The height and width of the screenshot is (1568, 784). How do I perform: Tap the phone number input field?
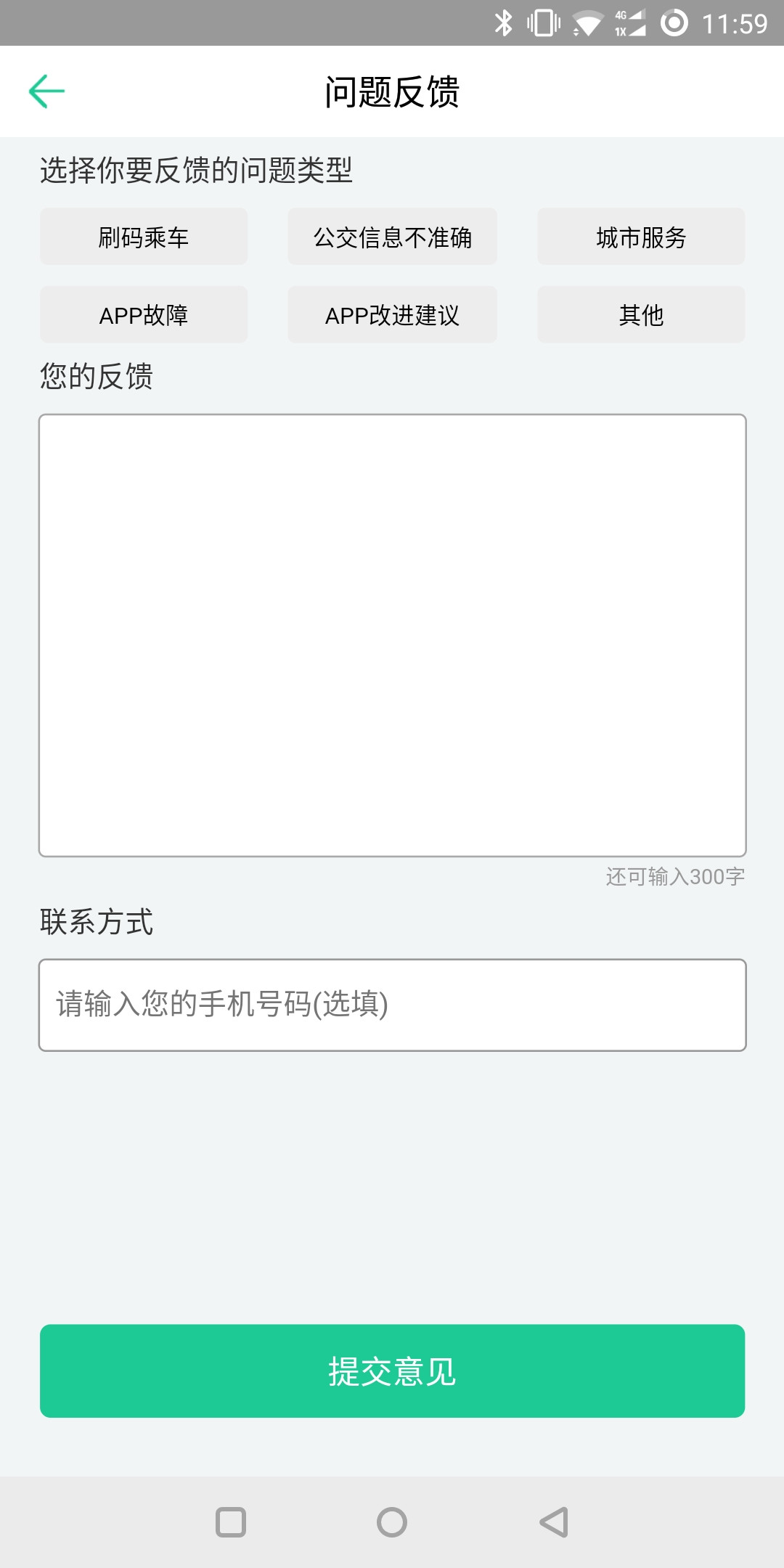[392, 1005]
